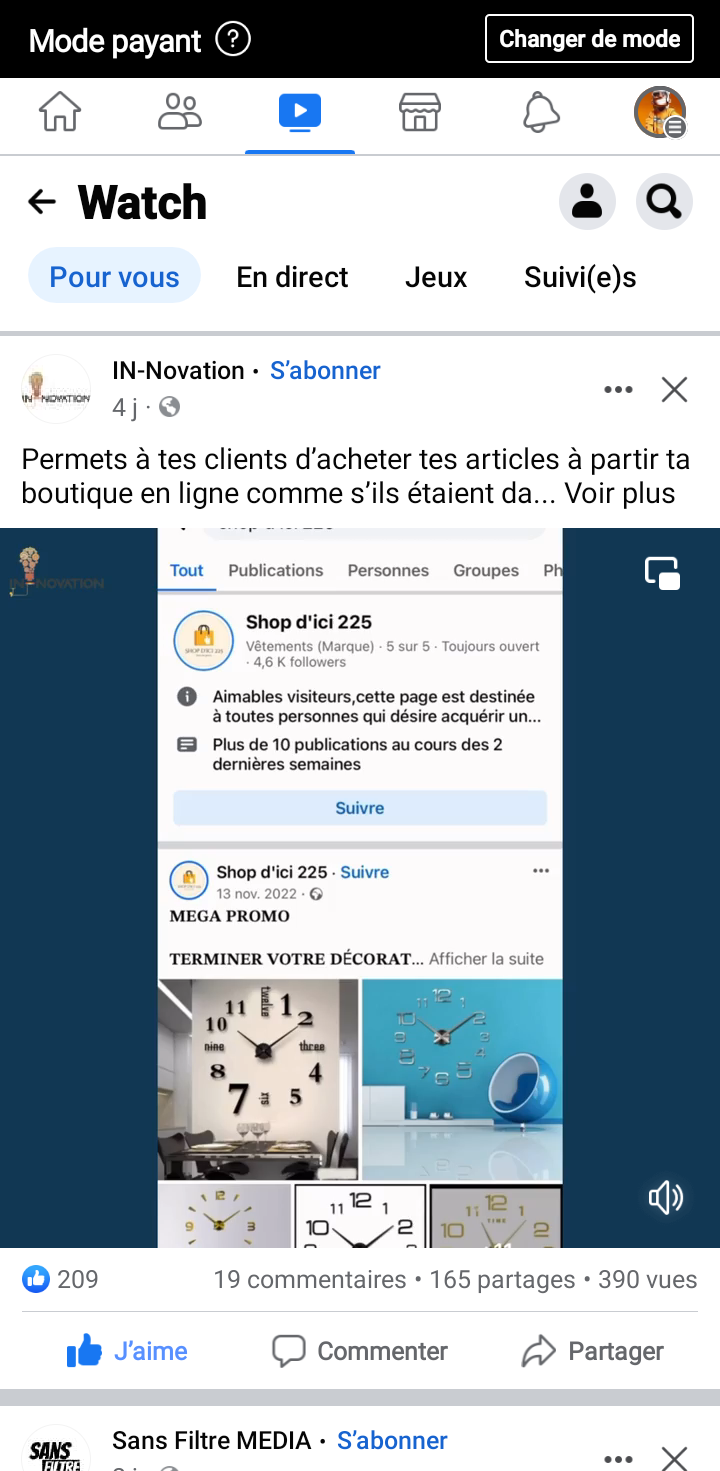This screenshot has width=720, height=1471.
Task: Open the Marketplace tab
Action: 420,111
